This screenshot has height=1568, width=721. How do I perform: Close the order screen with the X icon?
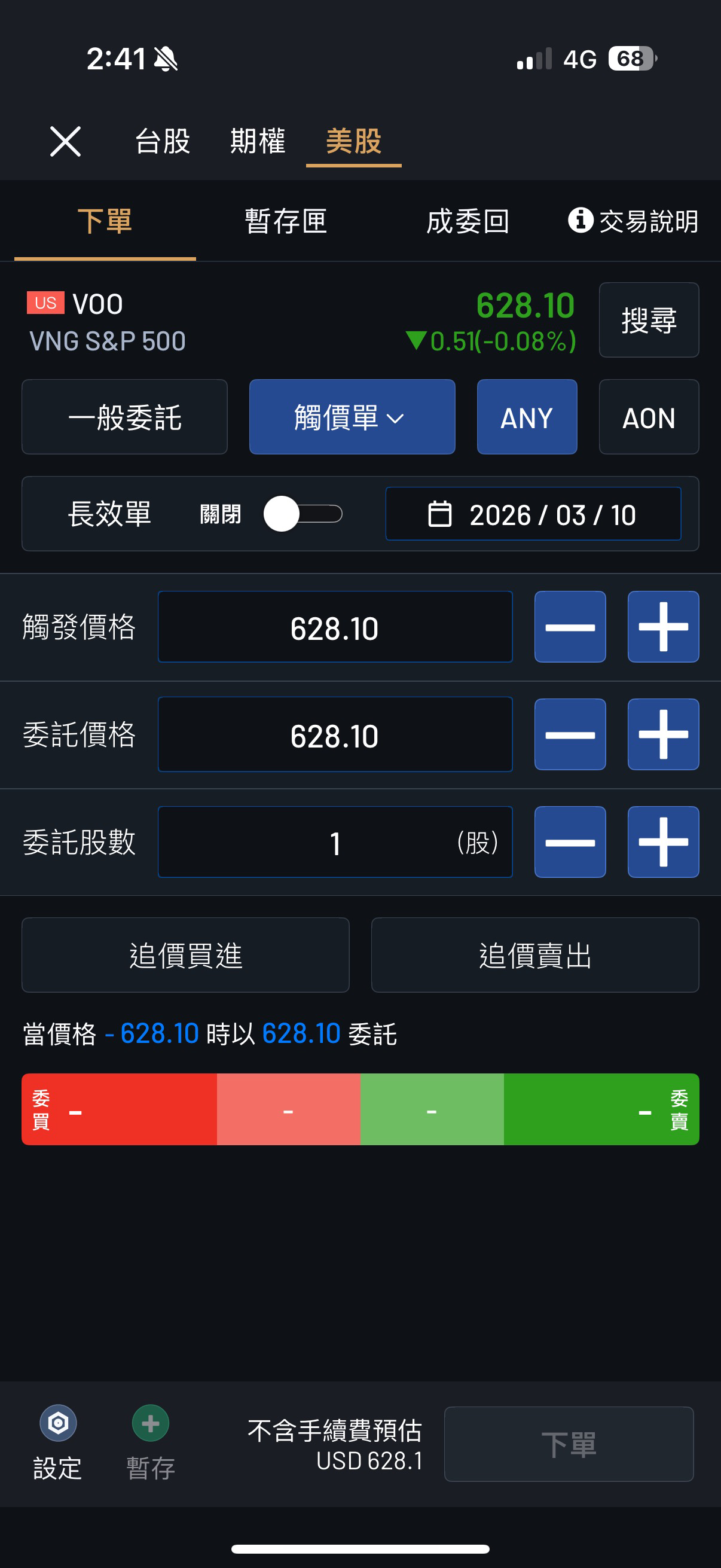65,141
